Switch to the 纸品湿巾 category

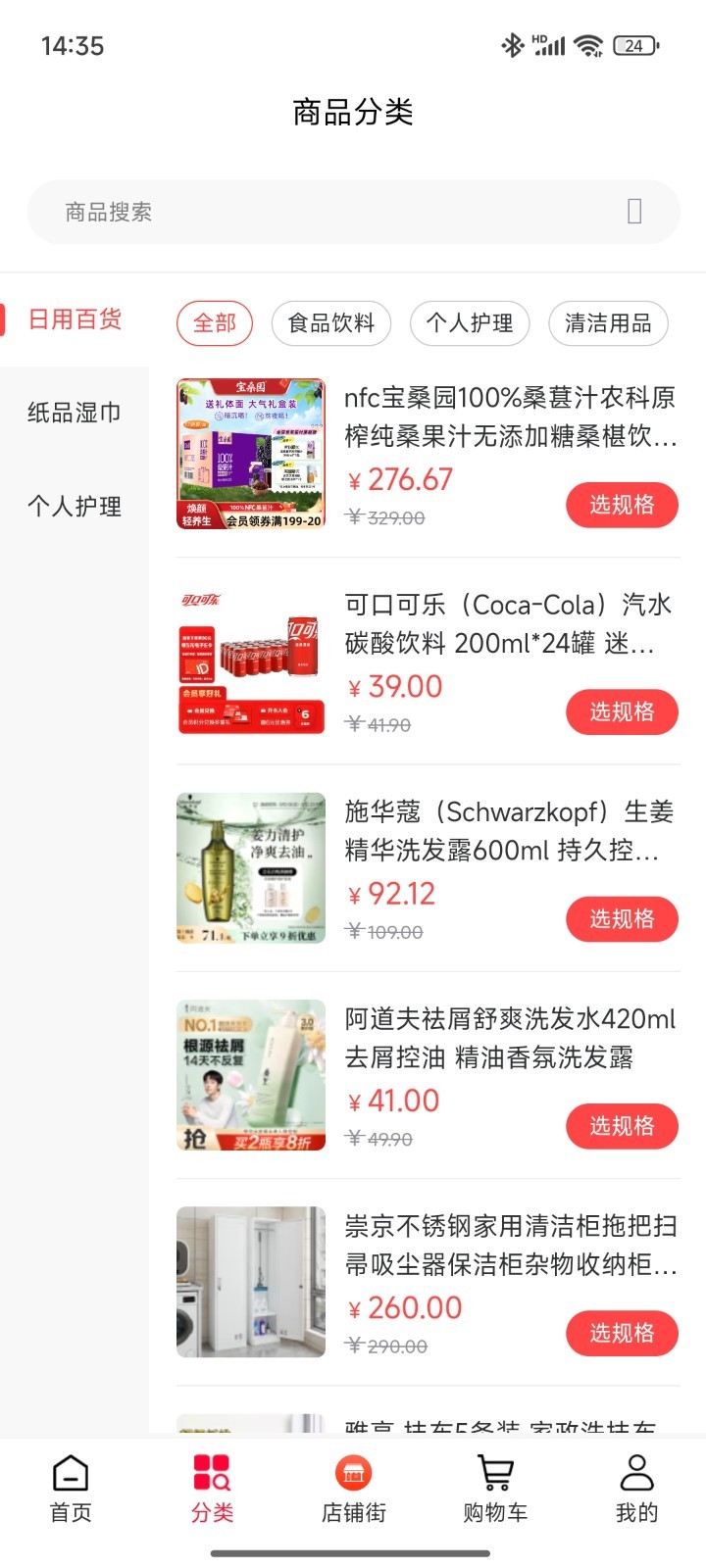[x=75, y=413]
